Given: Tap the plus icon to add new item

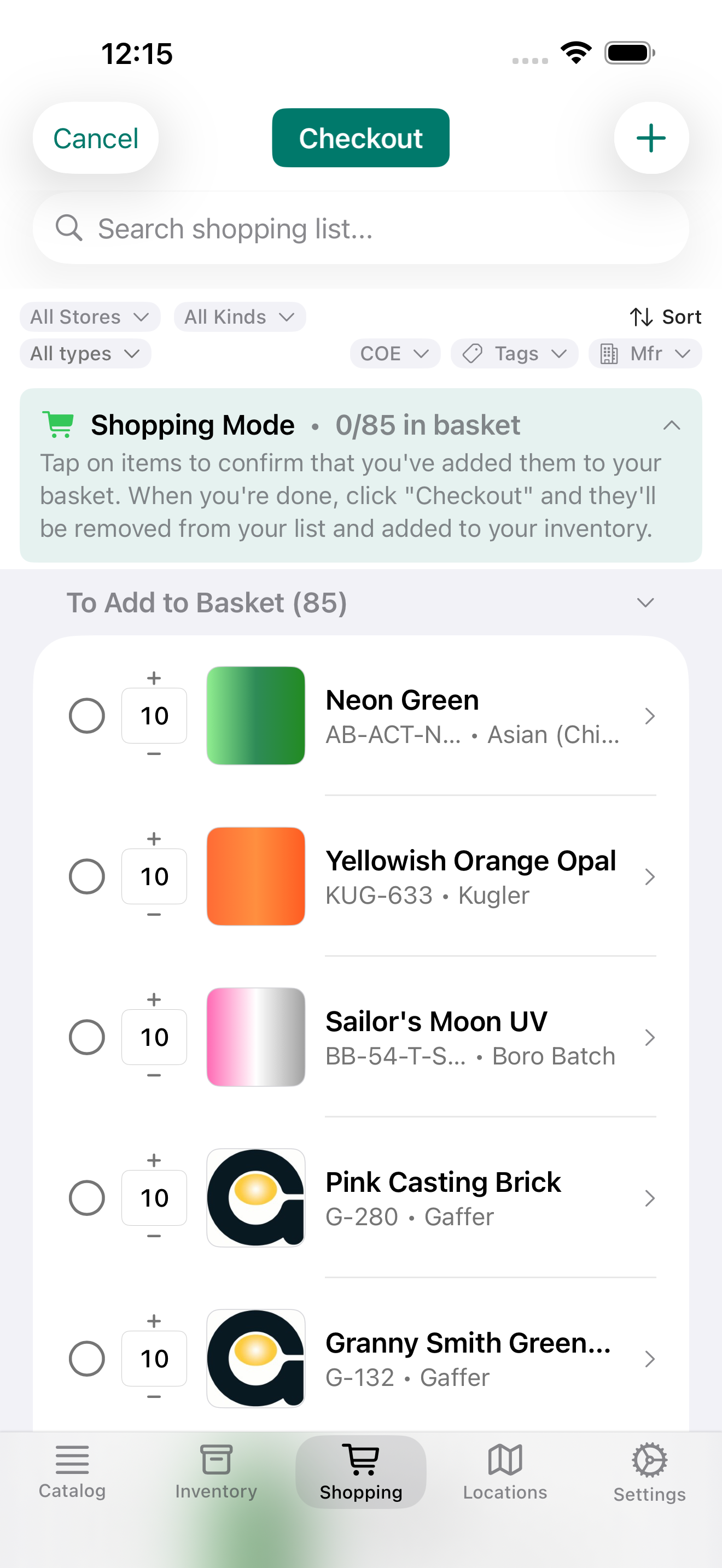Looking at the screenshot, I should 651,138.
